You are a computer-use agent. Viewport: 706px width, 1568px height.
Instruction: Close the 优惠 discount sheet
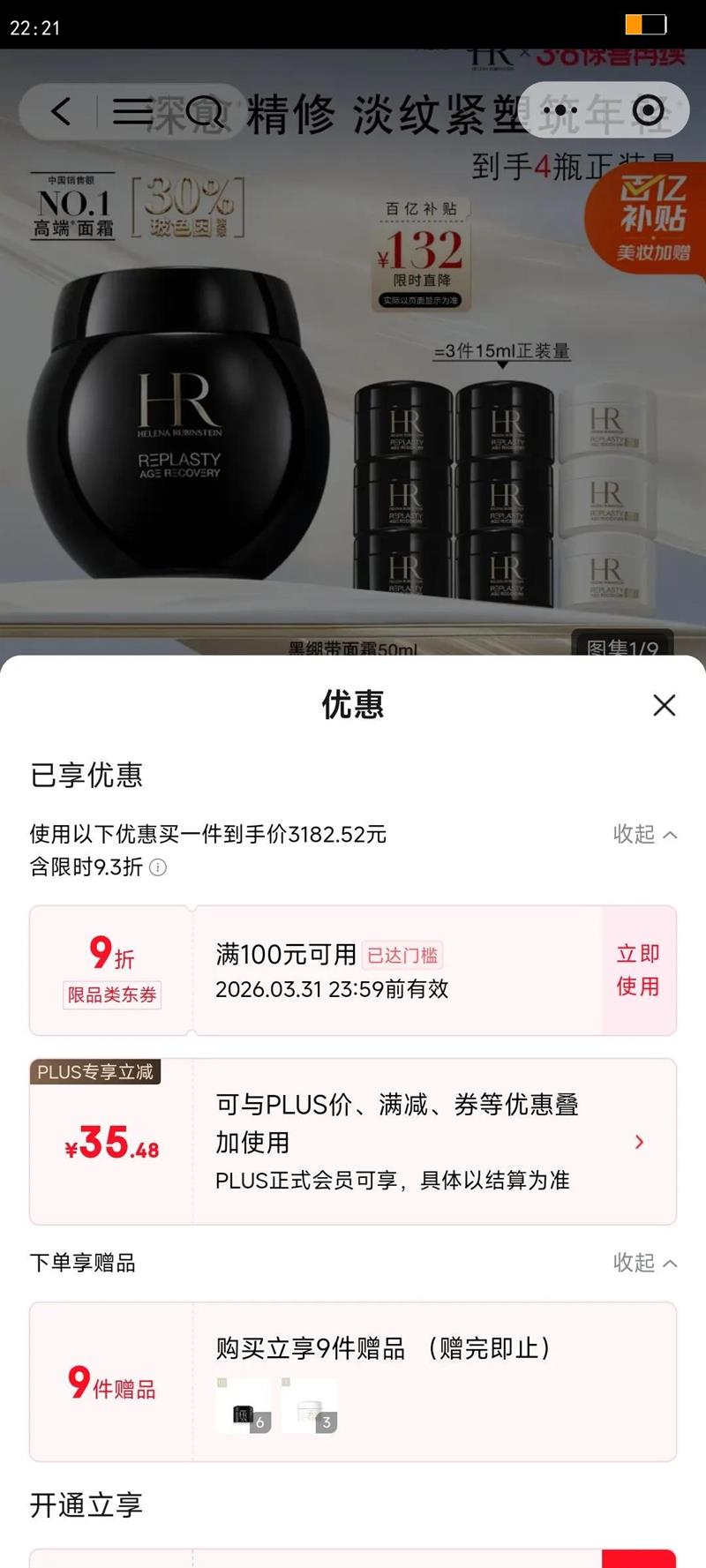664,705
